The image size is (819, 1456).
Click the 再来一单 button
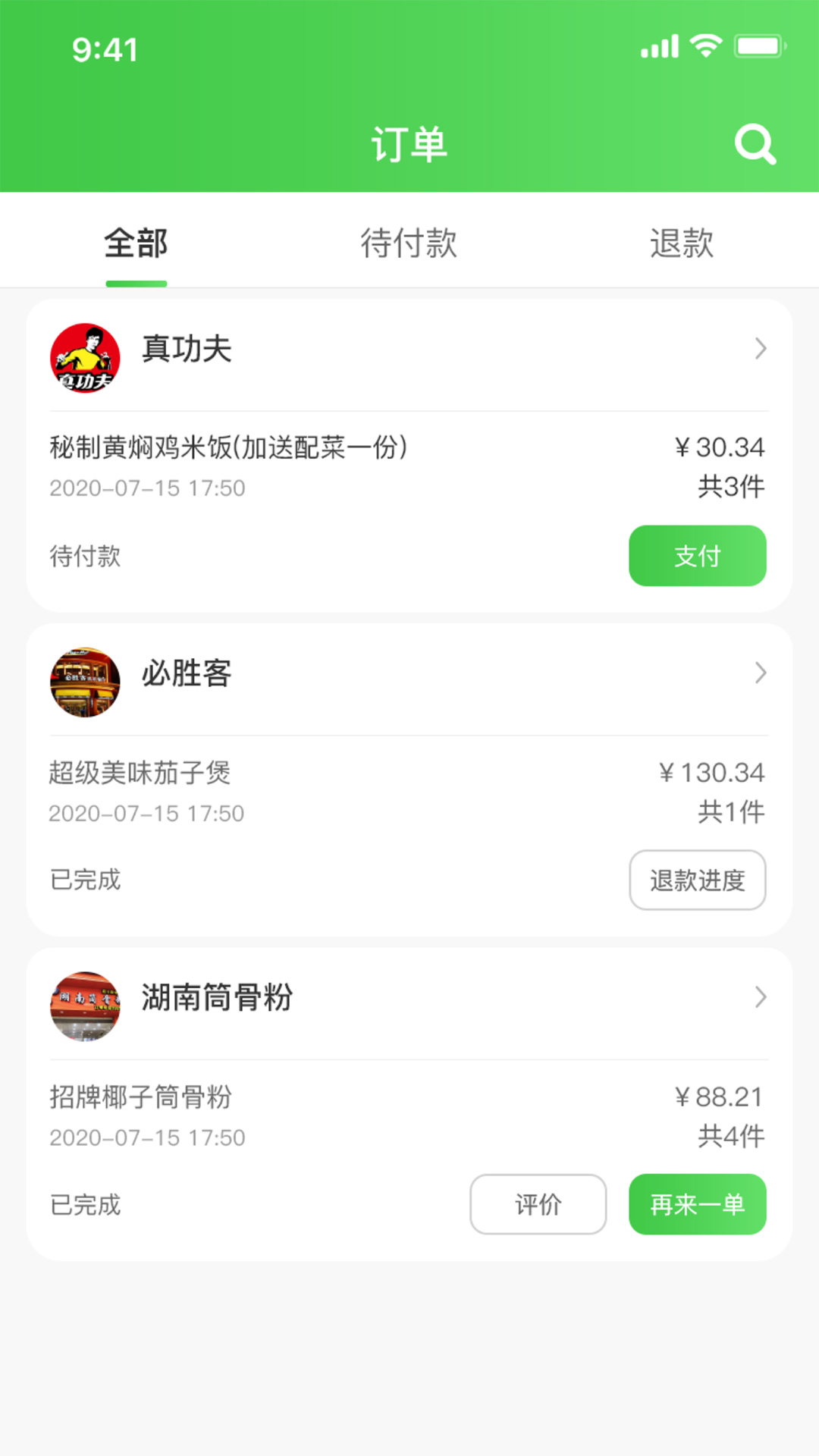pos(697,1204)
